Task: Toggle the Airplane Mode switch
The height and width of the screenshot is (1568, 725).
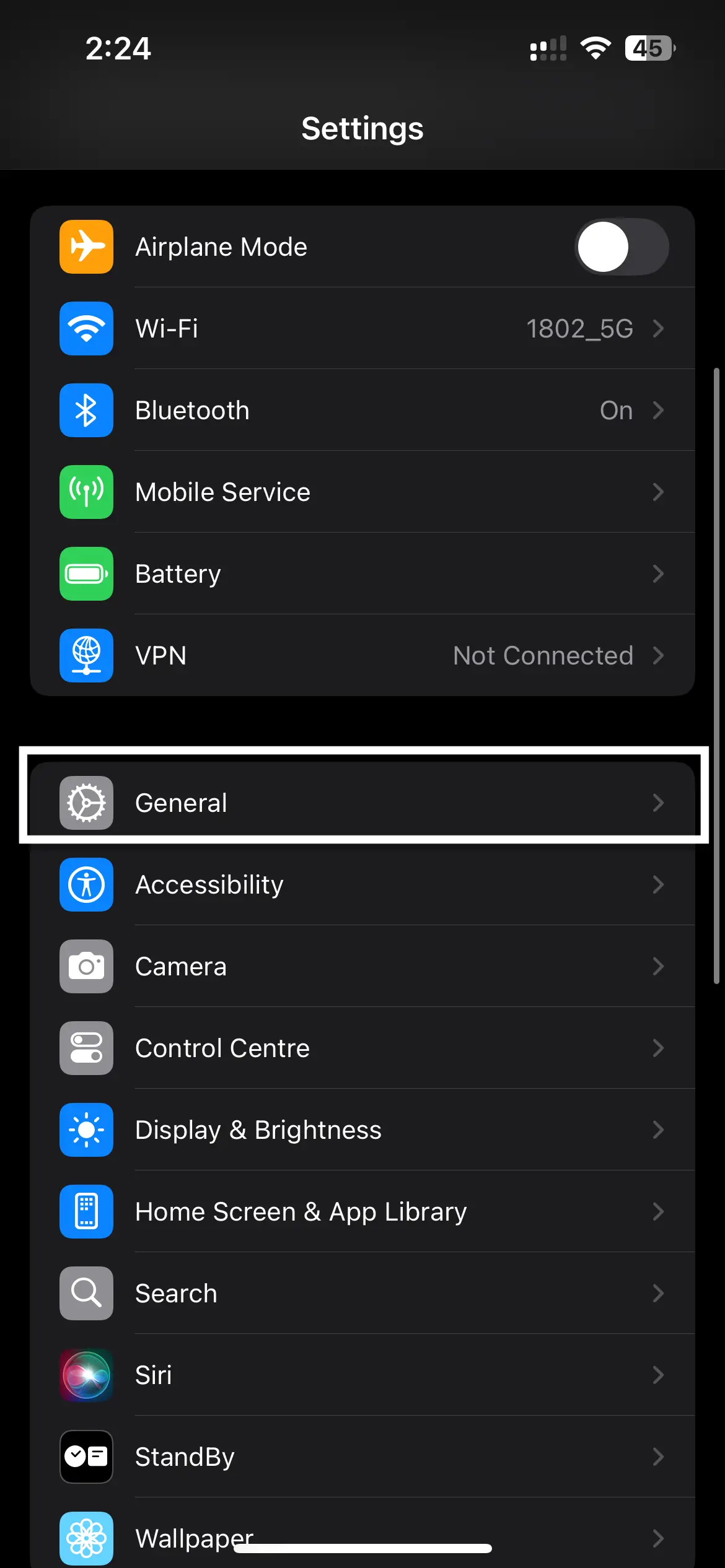Action: click(622, 246)
